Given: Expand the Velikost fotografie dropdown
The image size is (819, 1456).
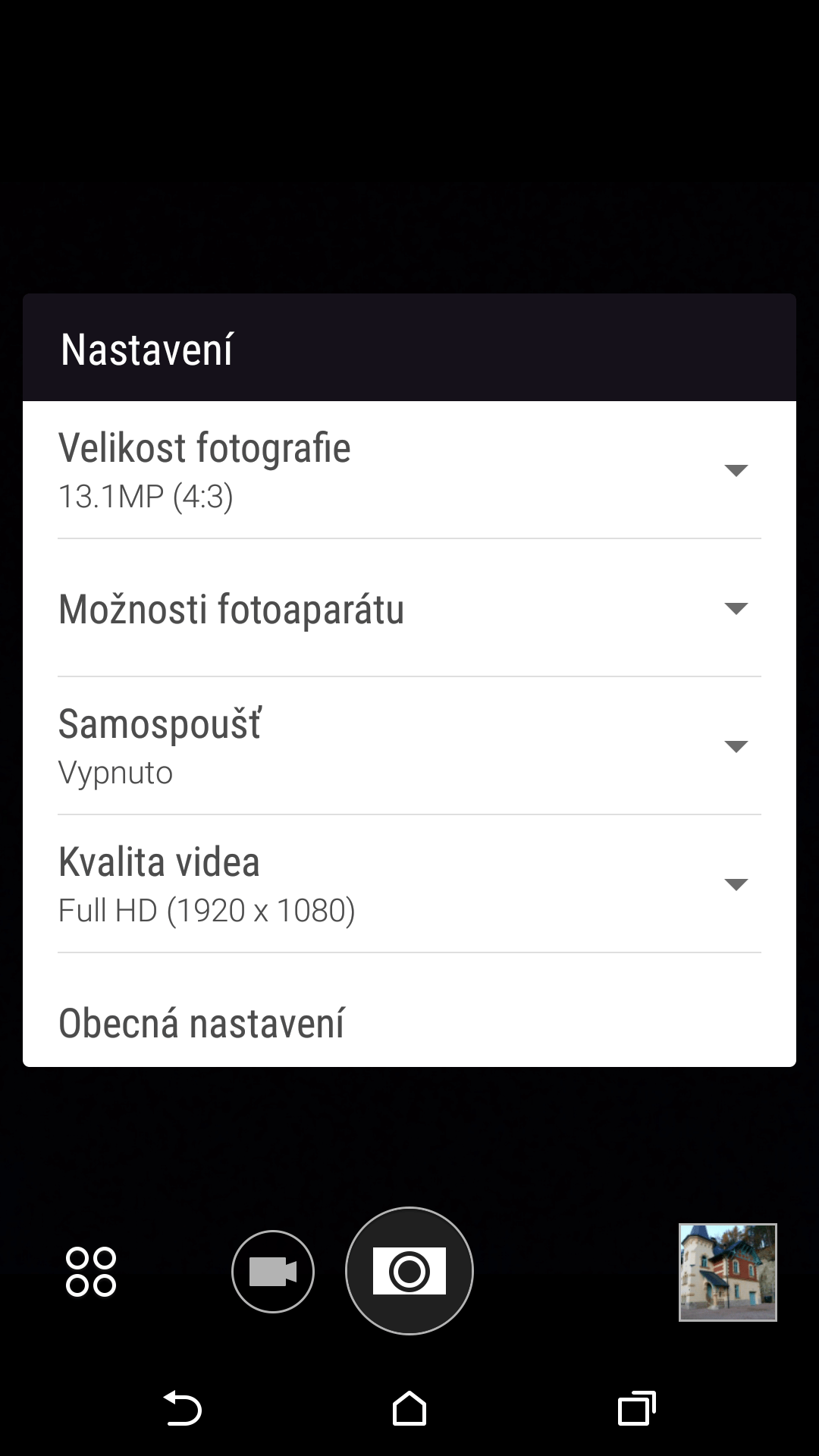Looking at the screenshot, I should tap(409, 470).
